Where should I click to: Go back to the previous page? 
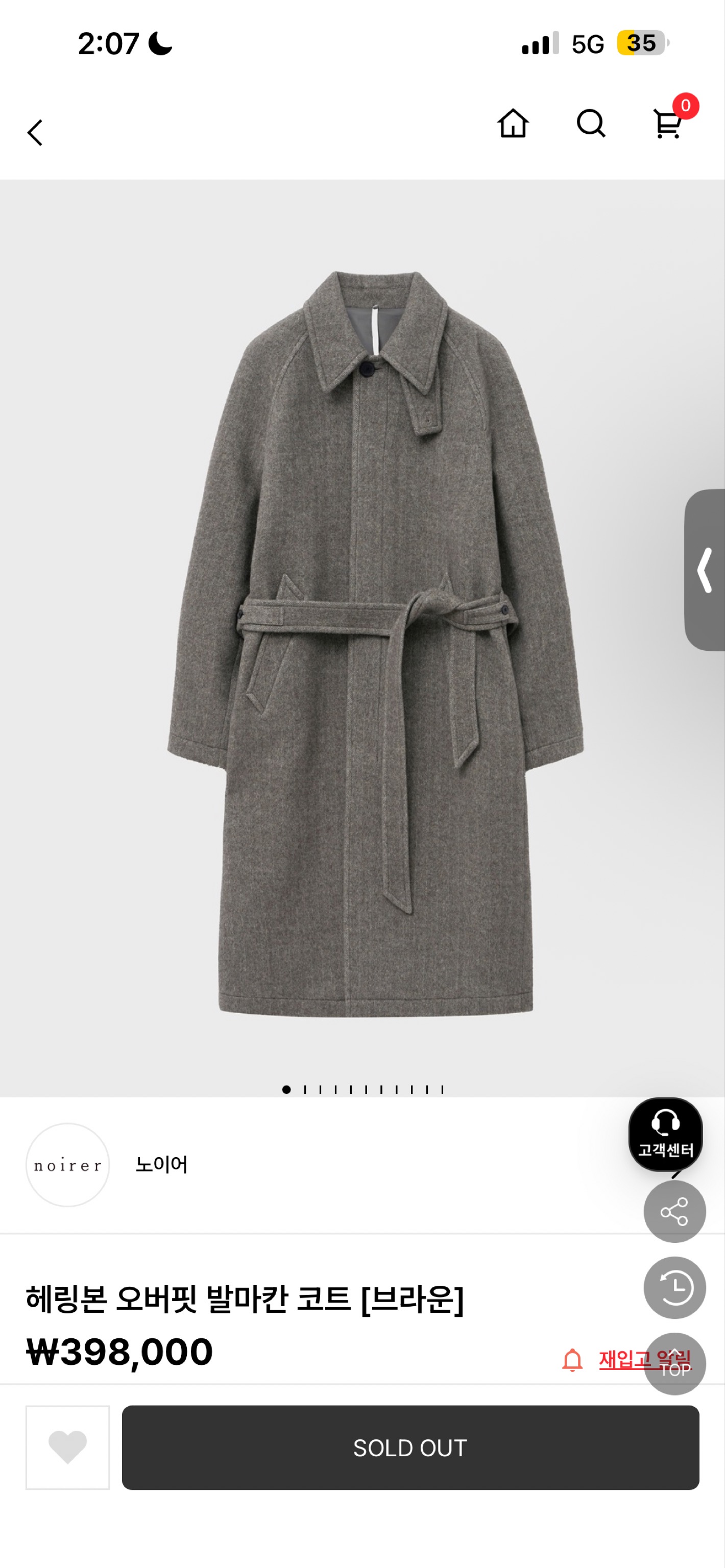(35, 132)
